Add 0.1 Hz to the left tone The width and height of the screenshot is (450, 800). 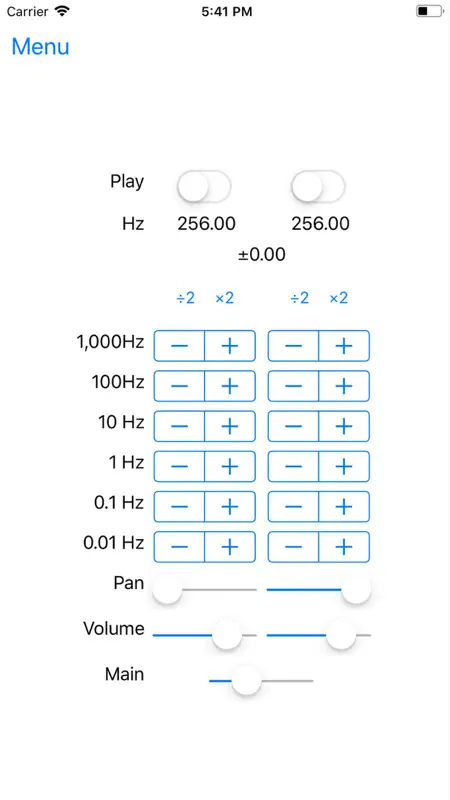click(230, 507)
